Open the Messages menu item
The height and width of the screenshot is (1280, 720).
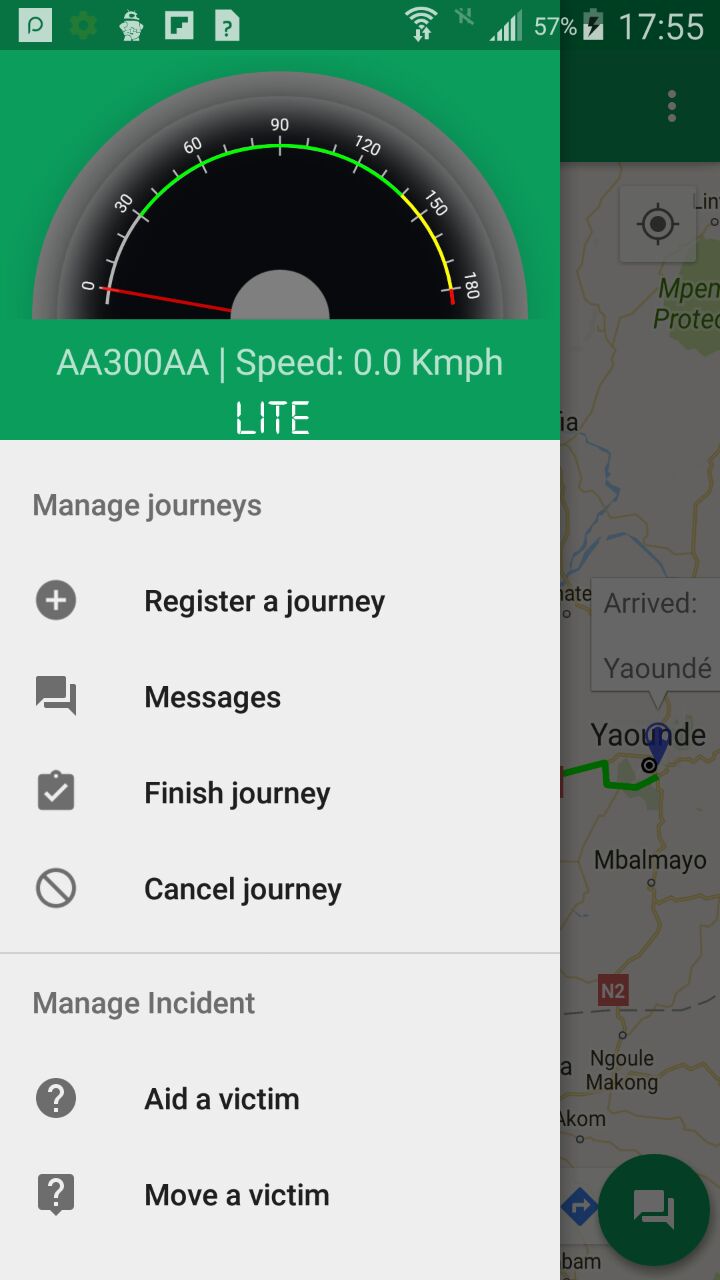click(280, 697)
